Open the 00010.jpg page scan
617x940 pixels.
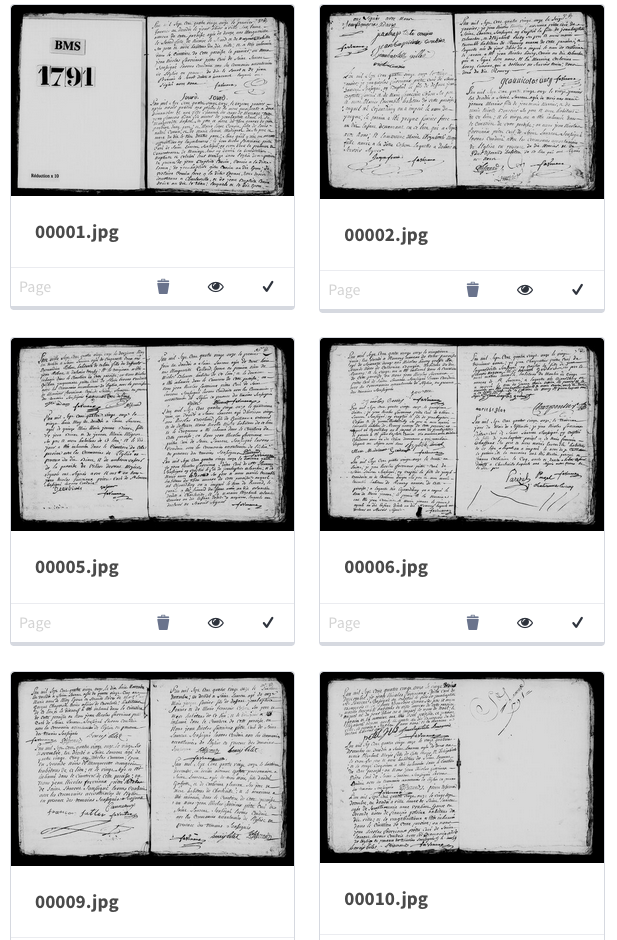[x=462, y=768]
